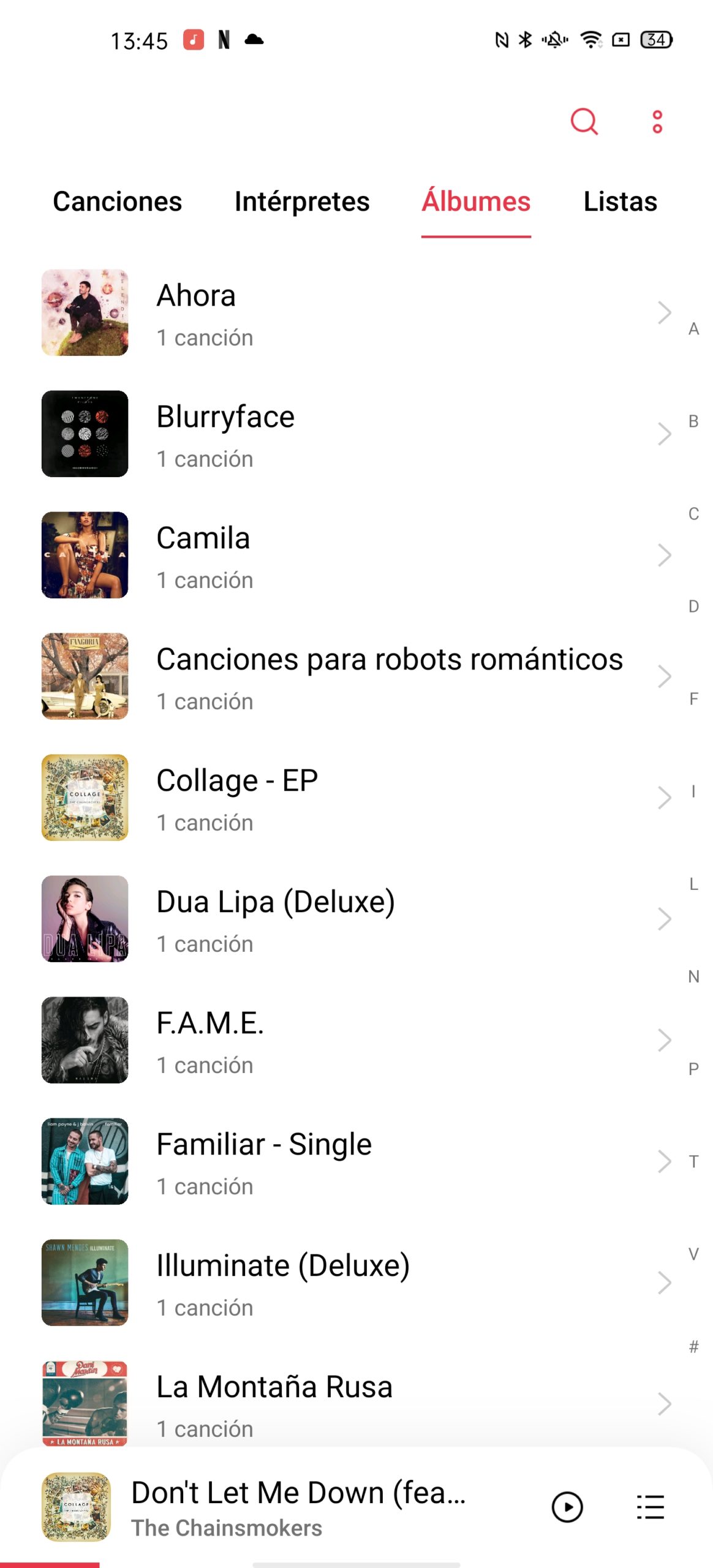Open the three-dot overflow menu
This screenshot has height=1568, width=713.
point(657,121)
